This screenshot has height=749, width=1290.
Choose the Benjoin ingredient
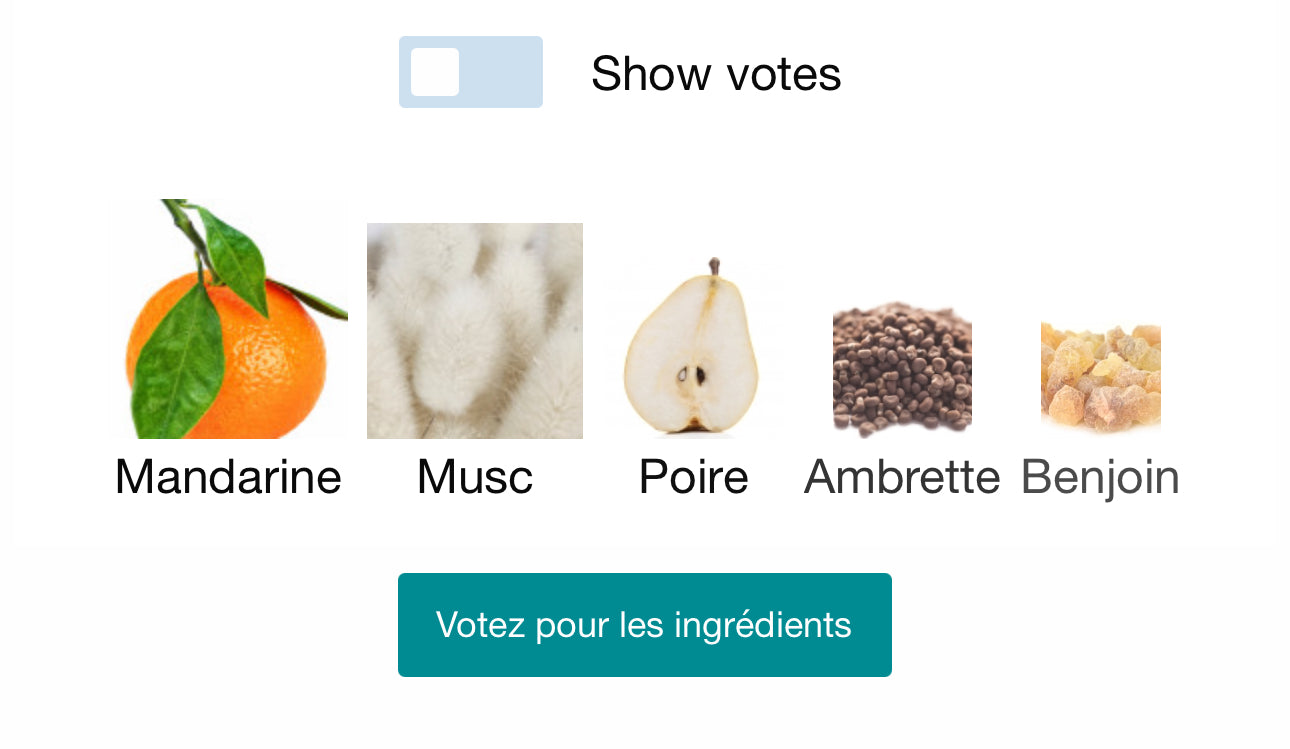[1100, 378]
